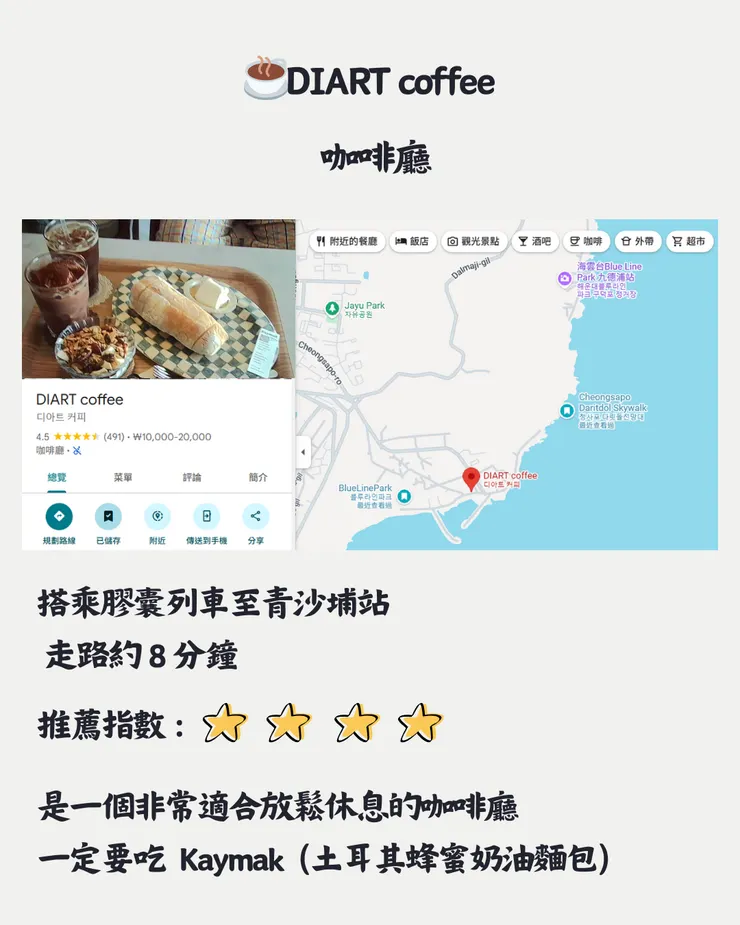Select the 傳送到手機 send-to-phone icon
The image size is (740, 925).
(206, 518)
